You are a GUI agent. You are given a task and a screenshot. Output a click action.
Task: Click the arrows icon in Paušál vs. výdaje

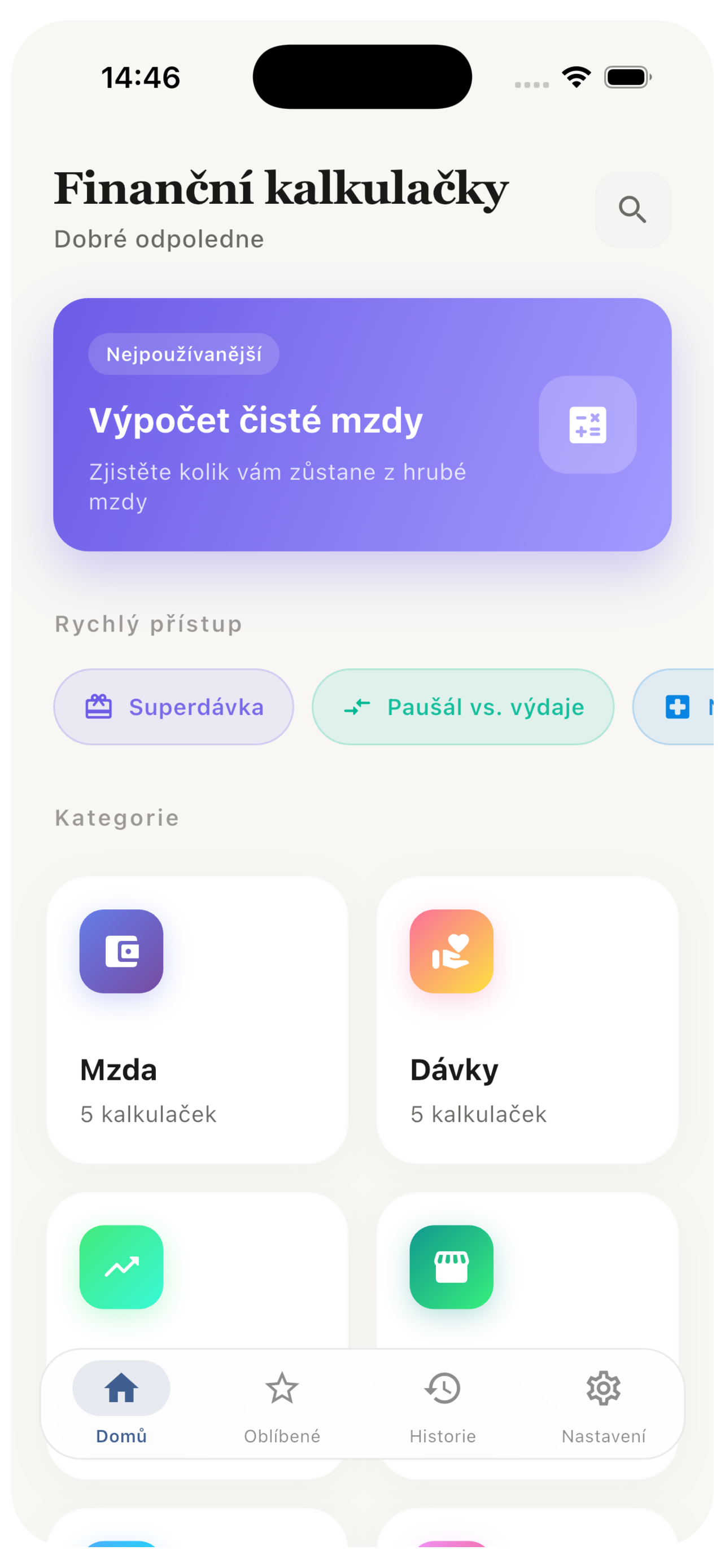357,707
